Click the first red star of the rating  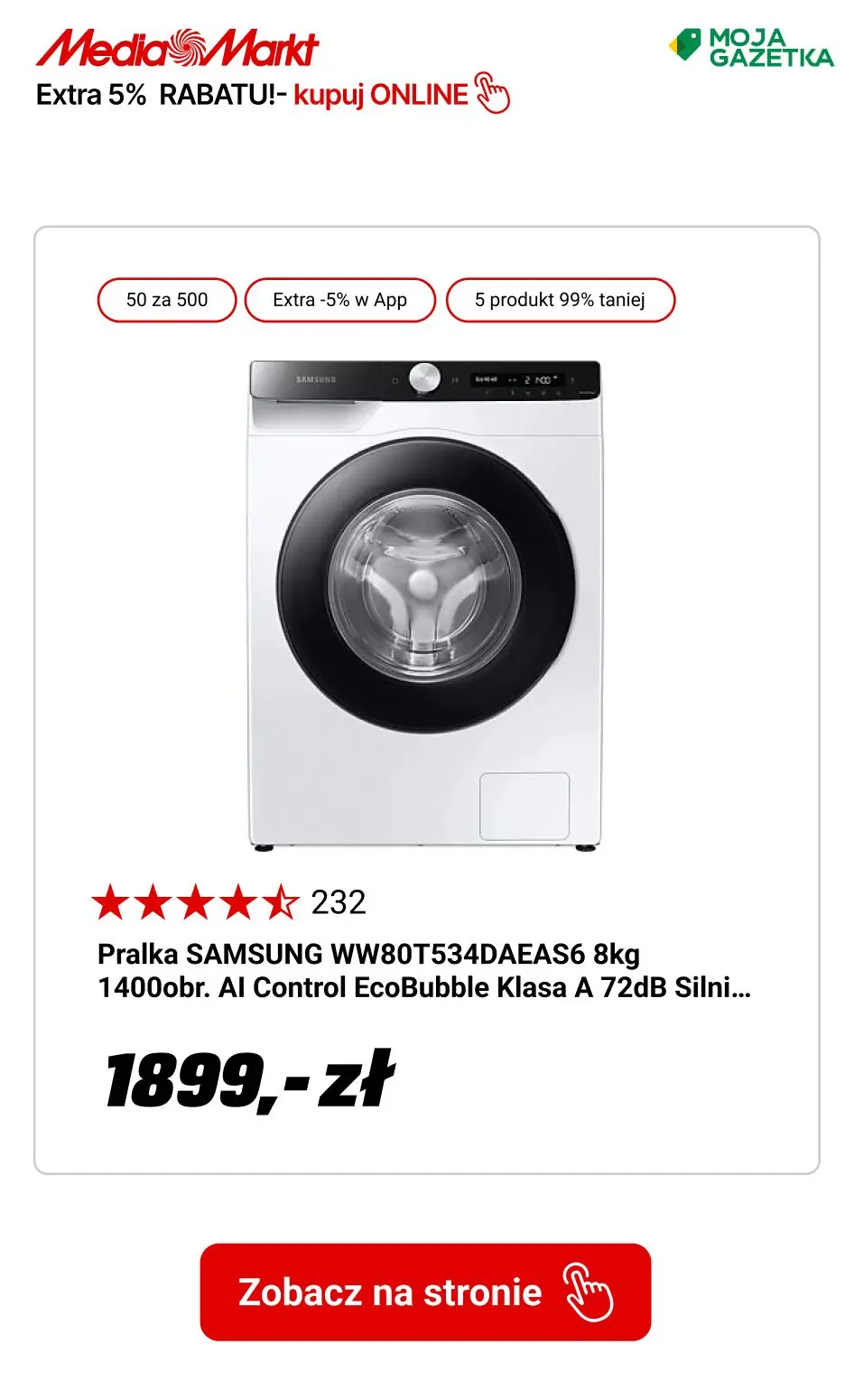point(115,900)
